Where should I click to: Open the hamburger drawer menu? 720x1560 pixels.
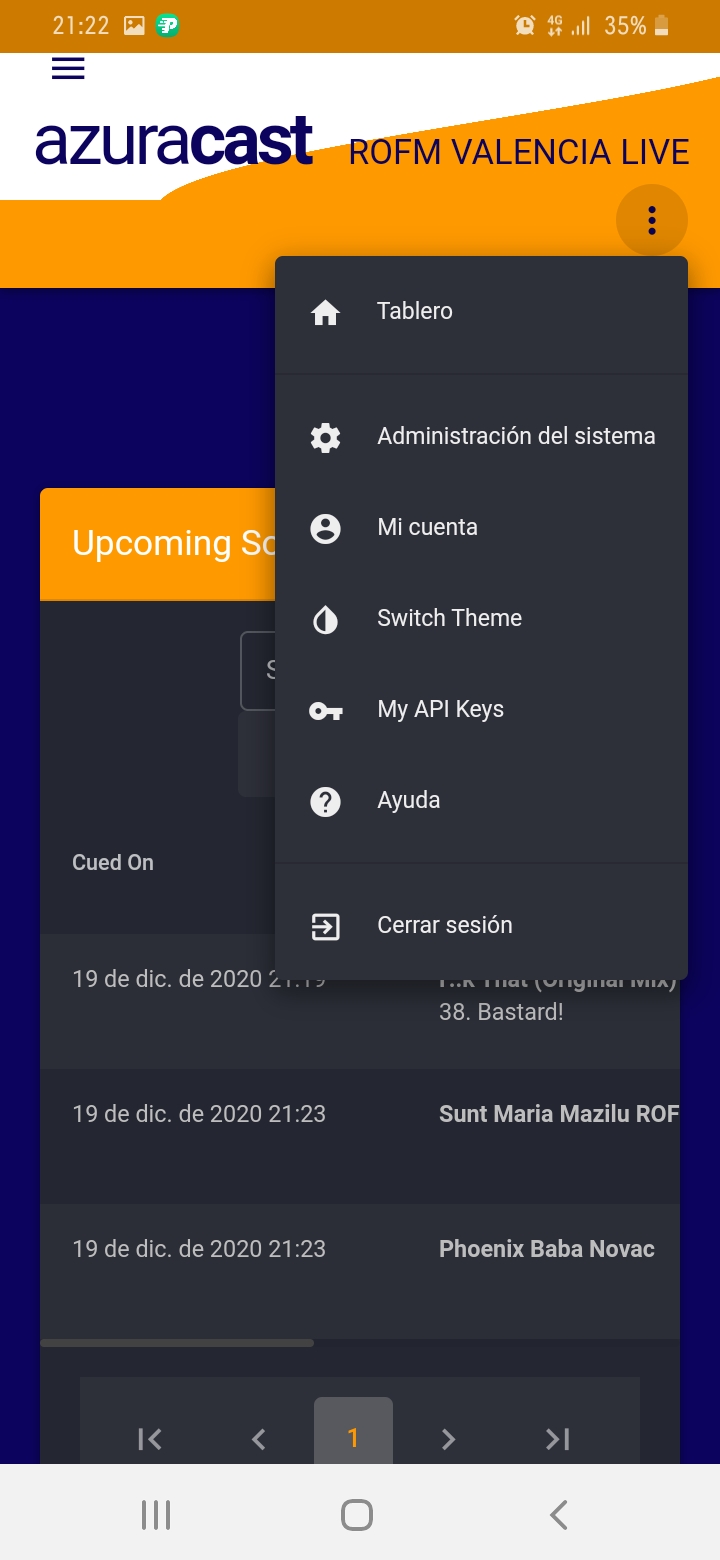[x=68, y=68]
